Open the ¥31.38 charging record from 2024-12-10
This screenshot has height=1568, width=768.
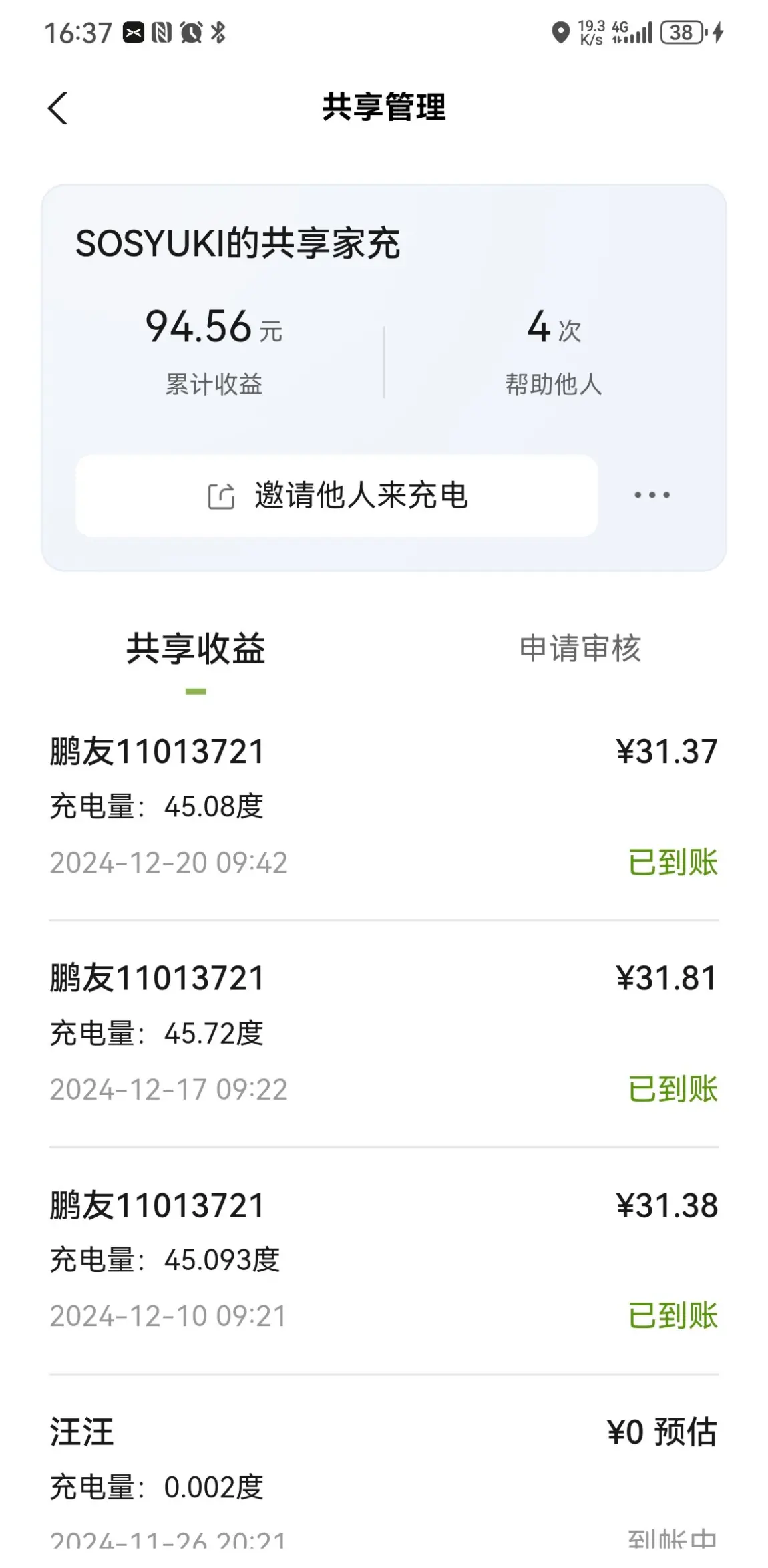pyautogui.click(x=384, y=1261)
